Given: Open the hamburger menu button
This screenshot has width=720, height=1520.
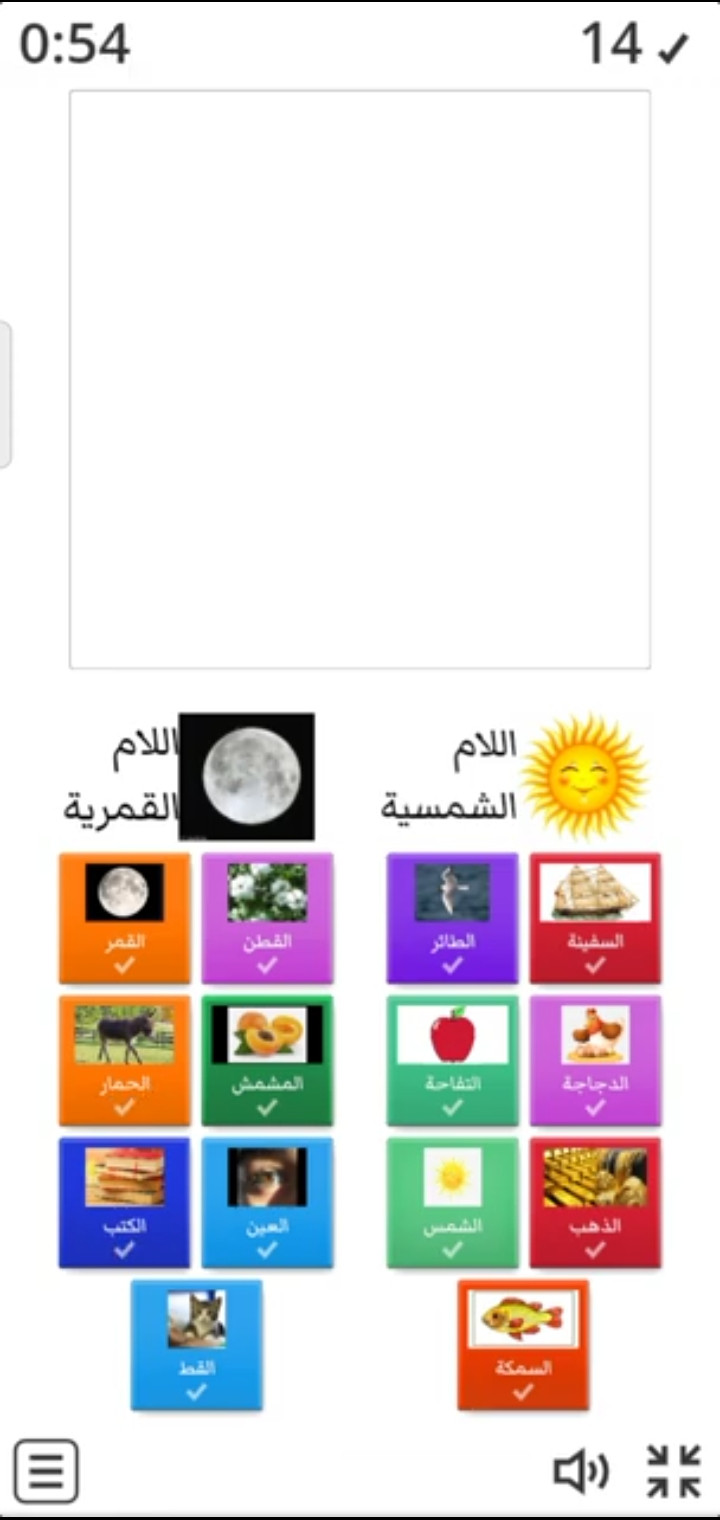Looking at the screenshot, I should (45, 1471).
